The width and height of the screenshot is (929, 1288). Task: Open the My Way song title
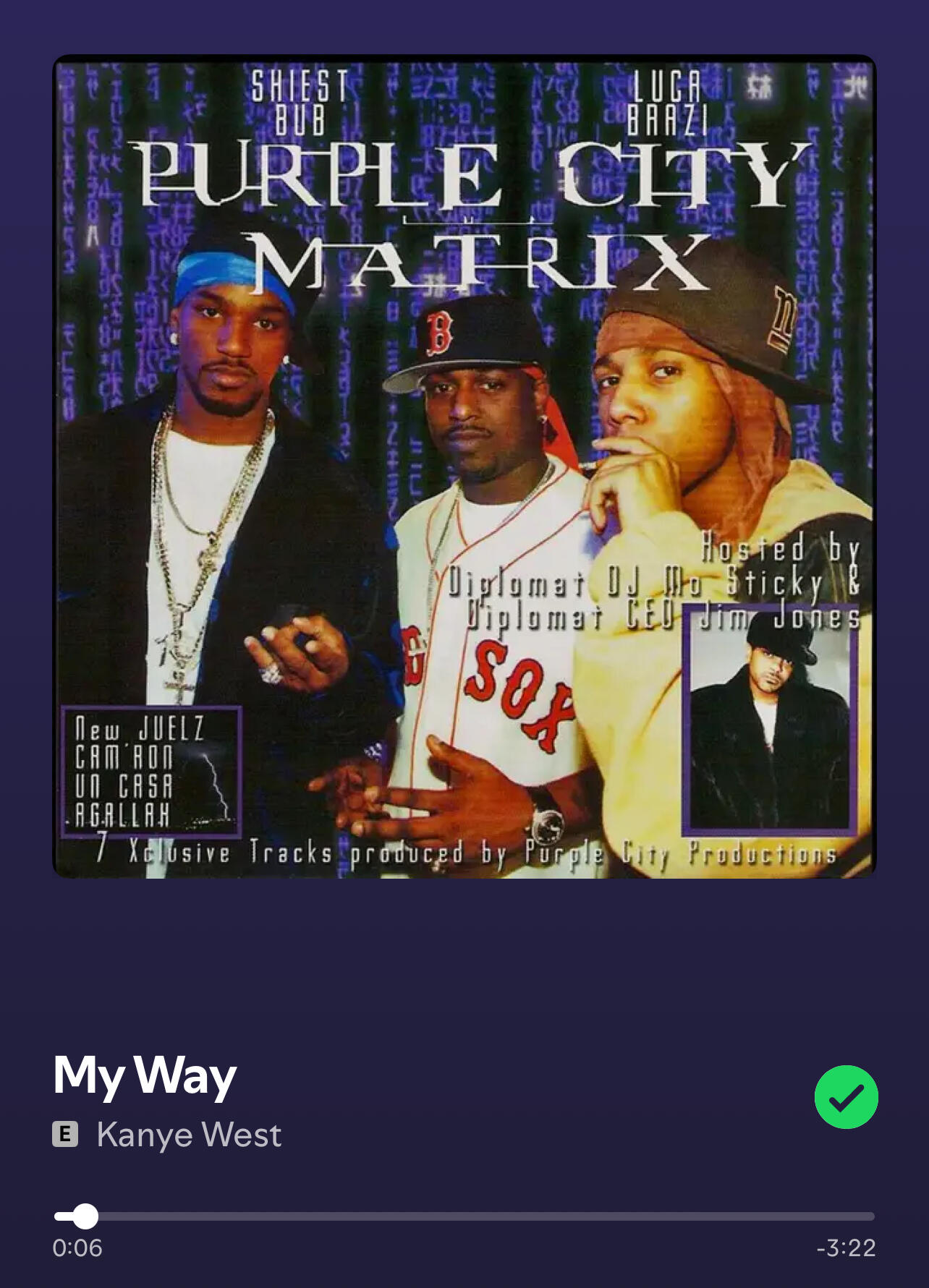pyautogui.click(x=145, y=1076)
